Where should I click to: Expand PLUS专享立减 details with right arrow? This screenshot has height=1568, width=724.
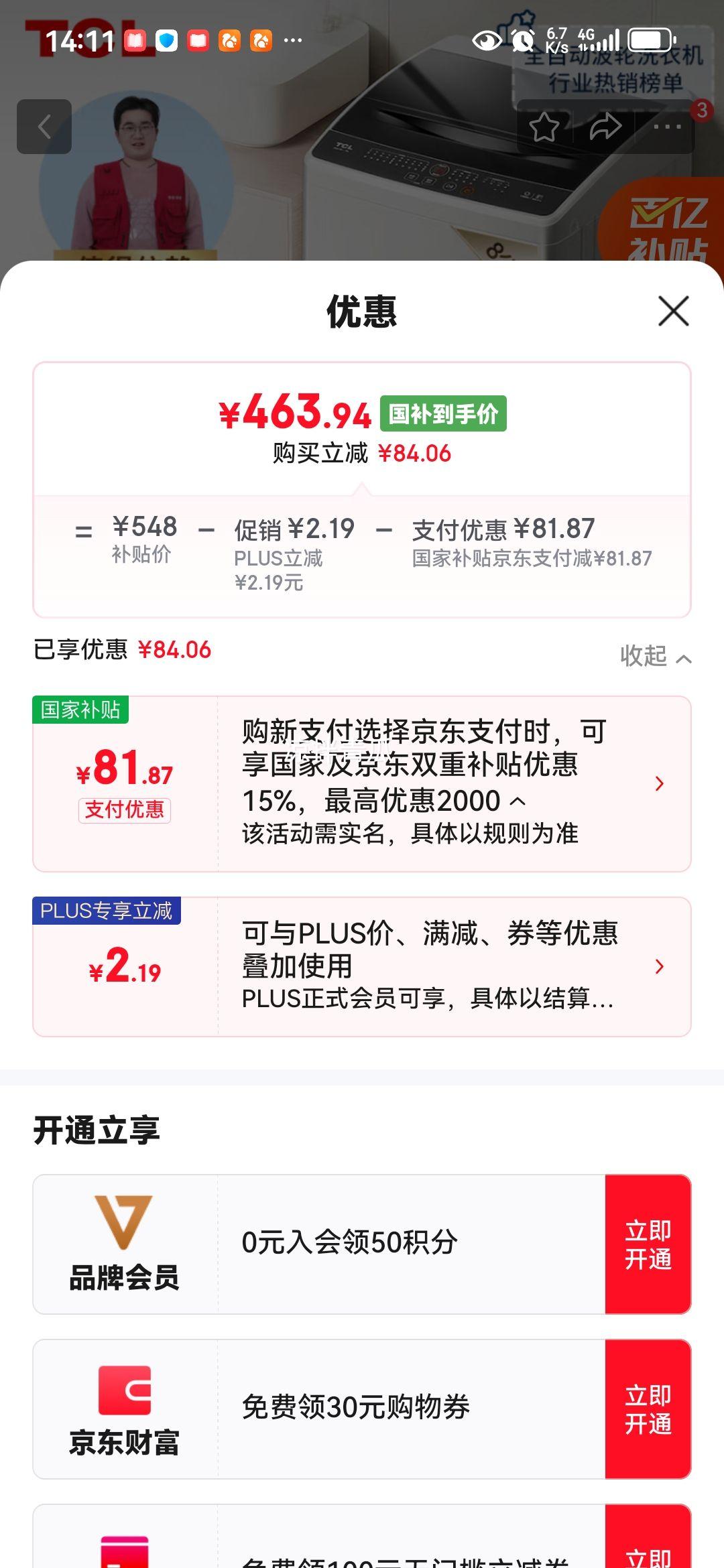tap(660, 967)
